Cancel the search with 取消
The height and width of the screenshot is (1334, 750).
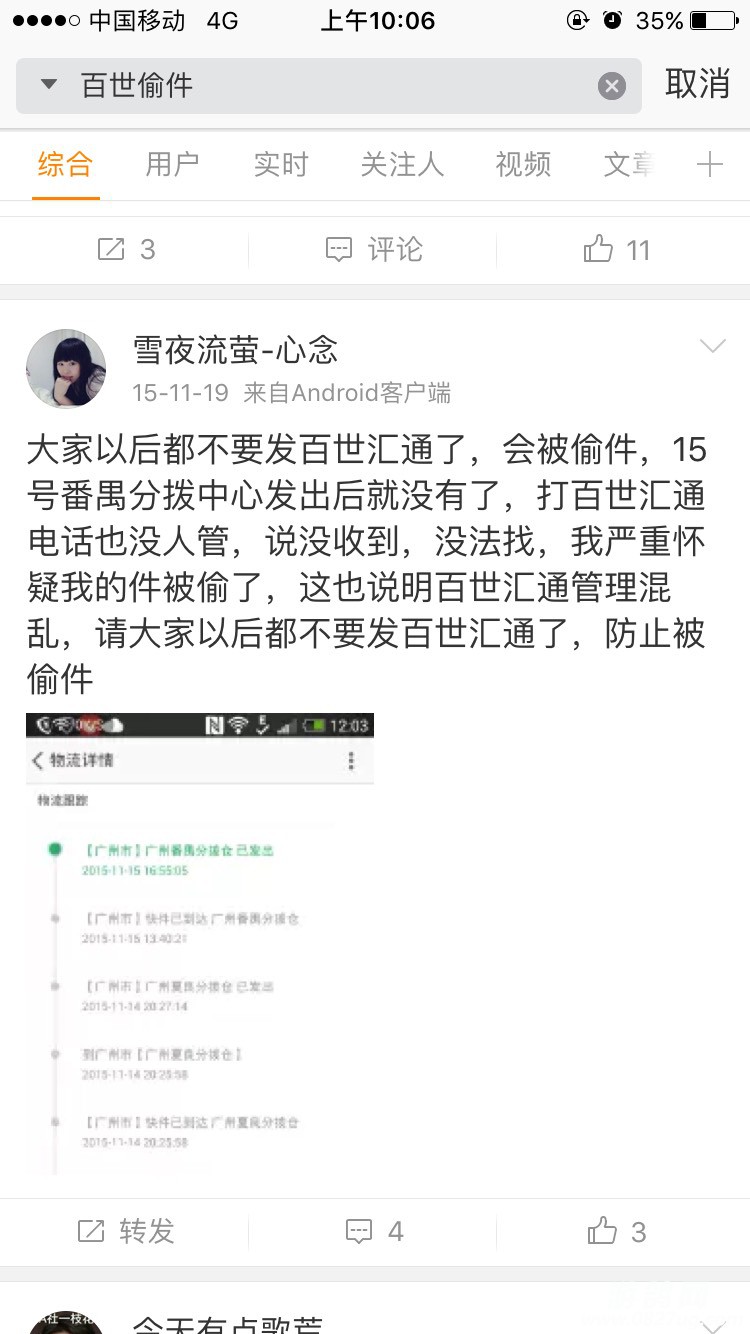click(x=697, y=84)
